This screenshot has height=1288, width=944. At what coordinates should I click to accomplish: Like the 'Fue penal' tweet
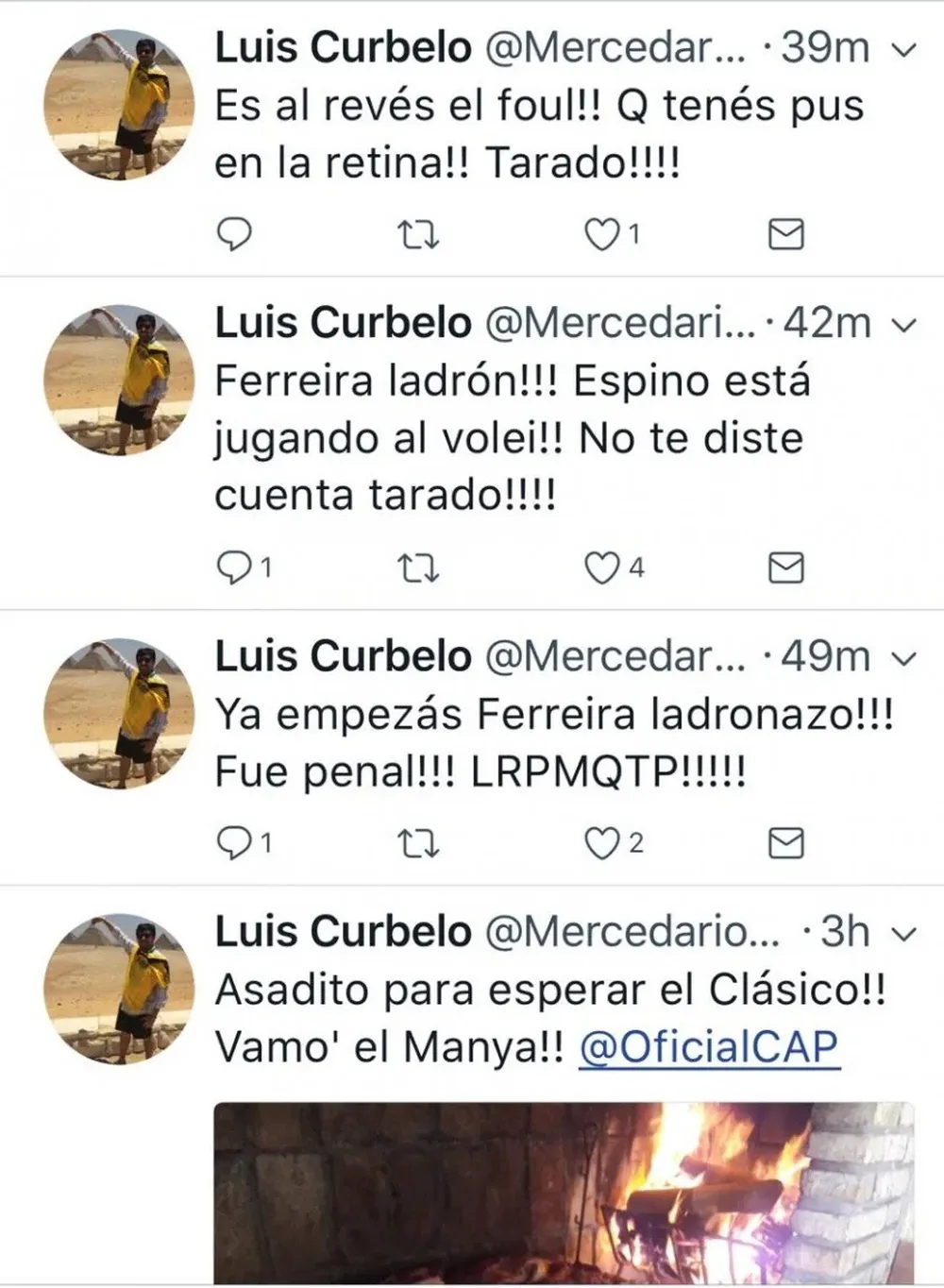point(600,843)
